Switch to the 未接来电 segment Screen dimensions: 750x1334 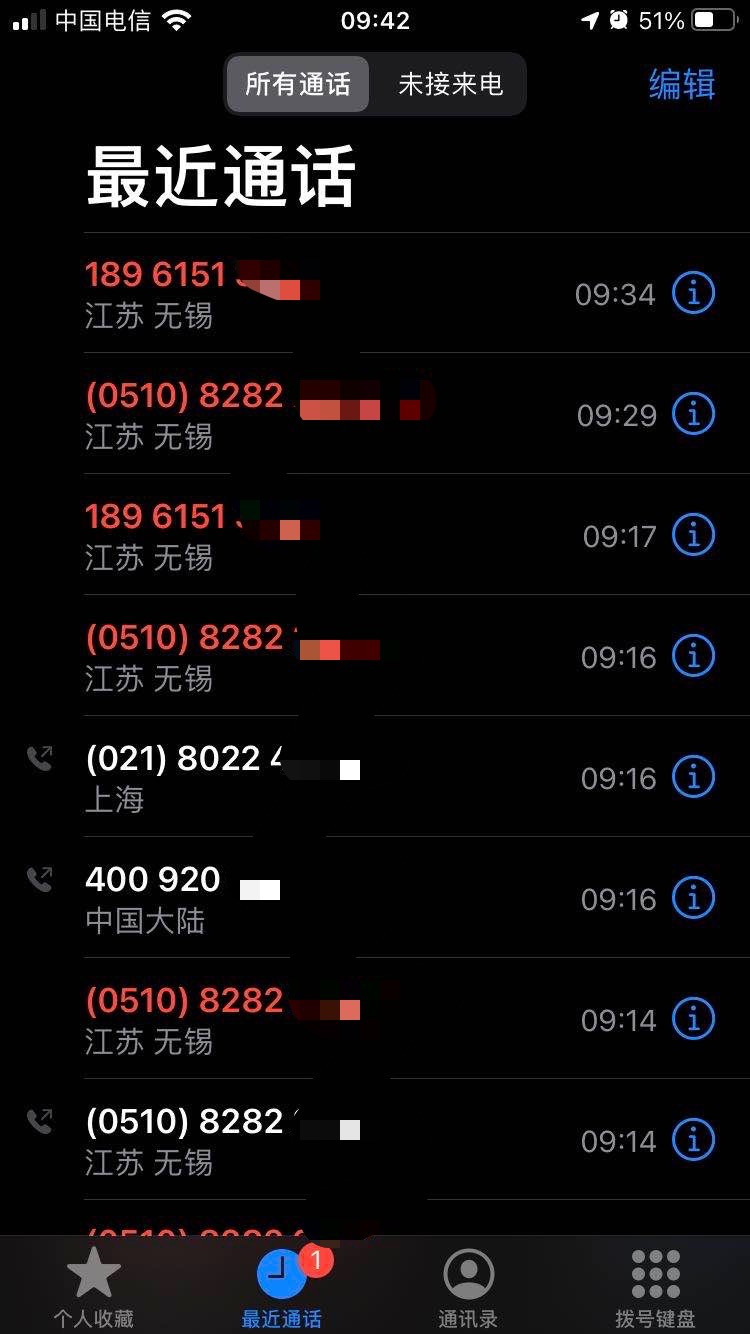coord(450,84)
